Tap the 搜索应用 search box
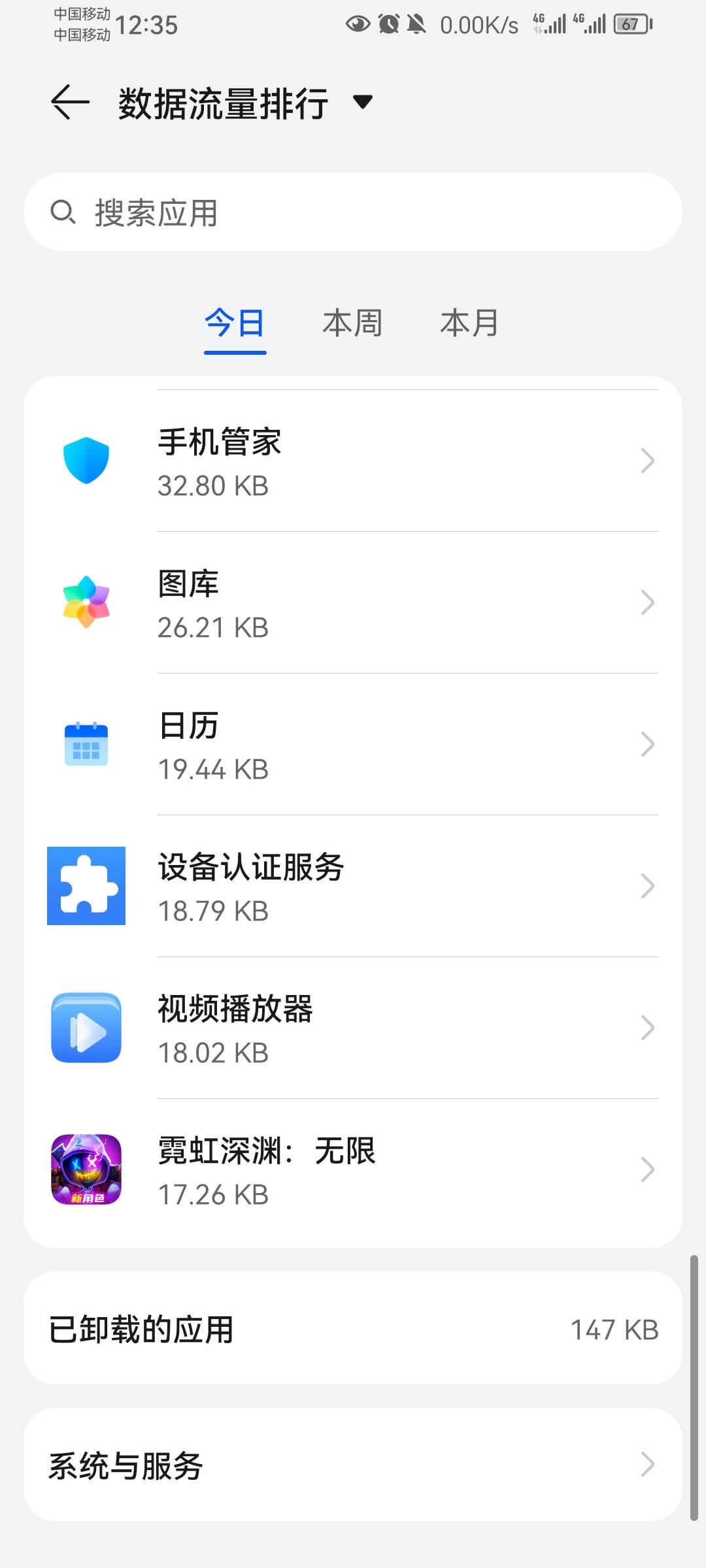Image resolution: width=706 pixels, height=1568 pixels. [x=353, y=212]
